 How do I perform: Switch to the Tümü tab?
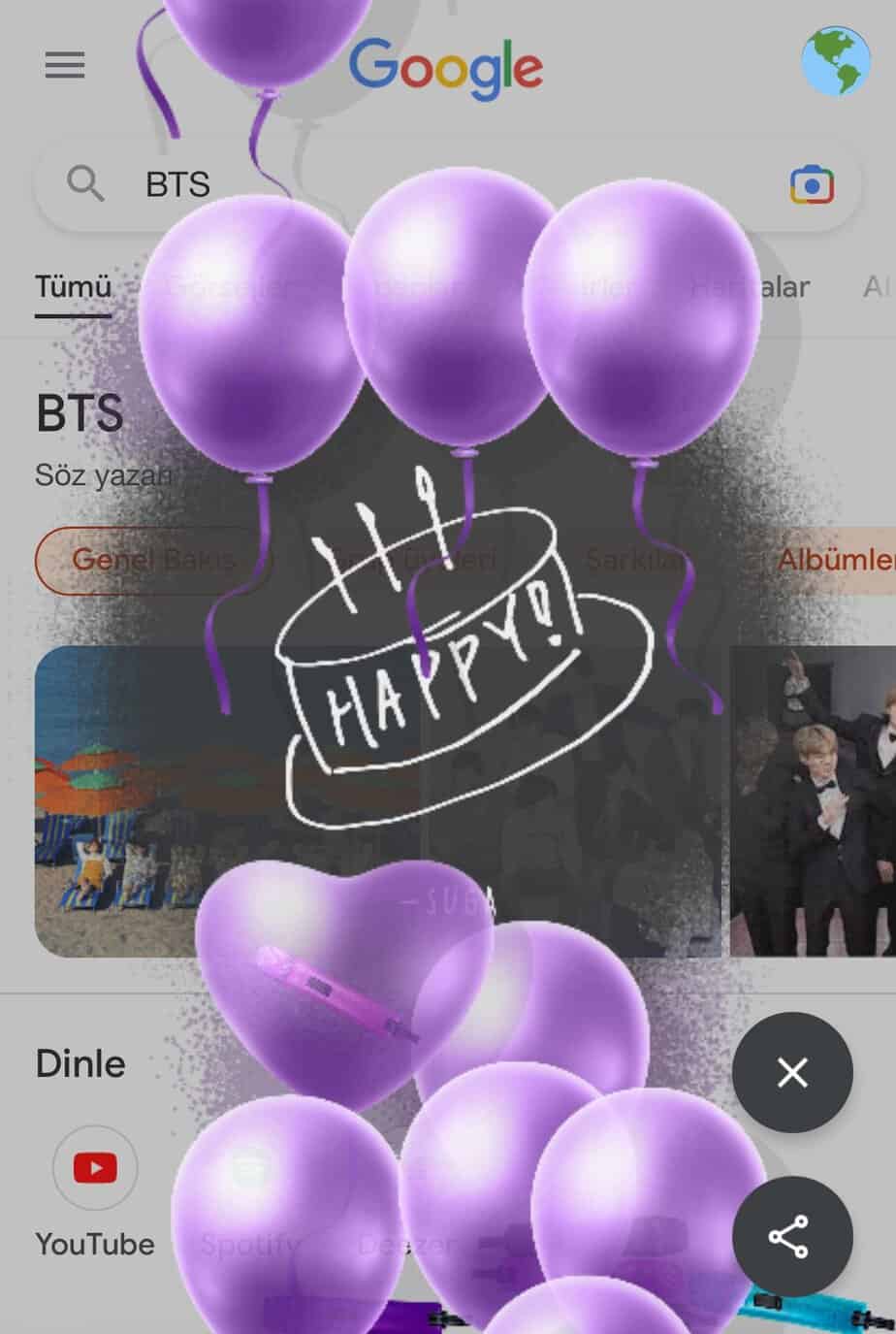click(74, 287)
